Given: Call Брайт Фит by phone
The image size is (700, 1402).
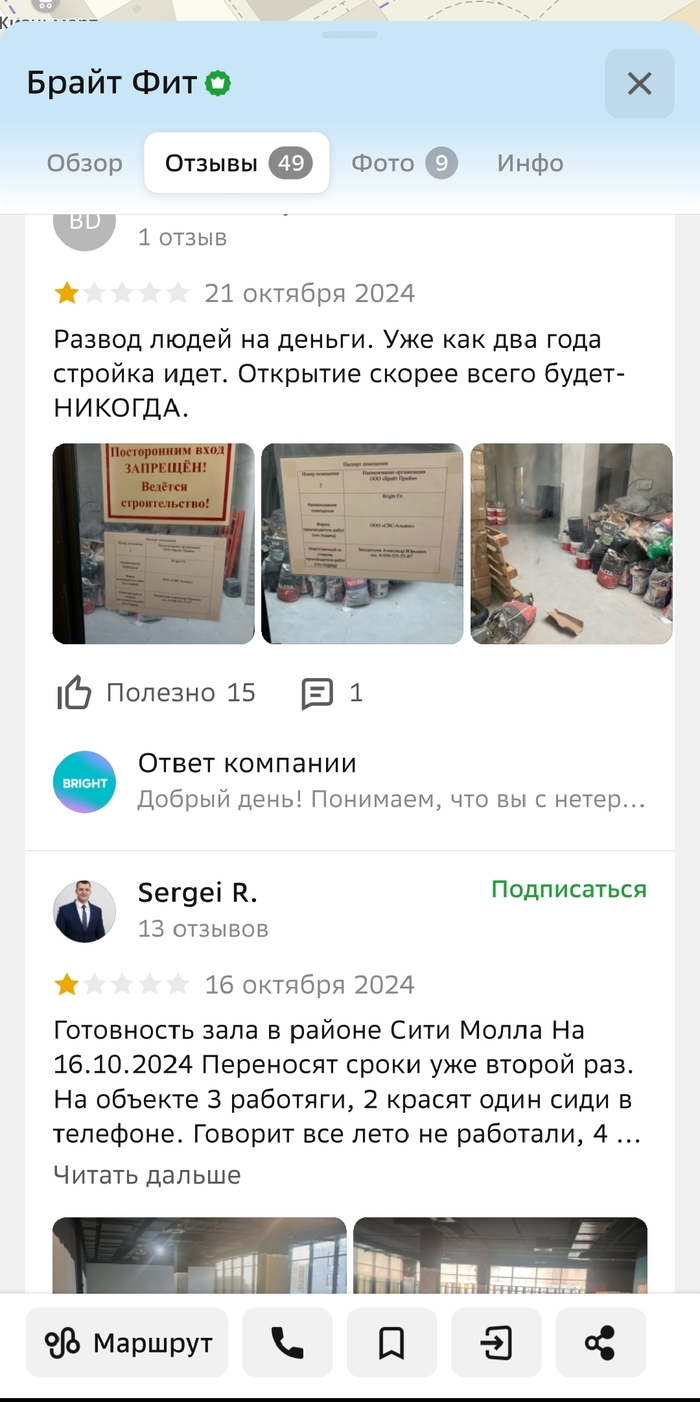Looking at the screenshot, I should [x=287, y=1343].
